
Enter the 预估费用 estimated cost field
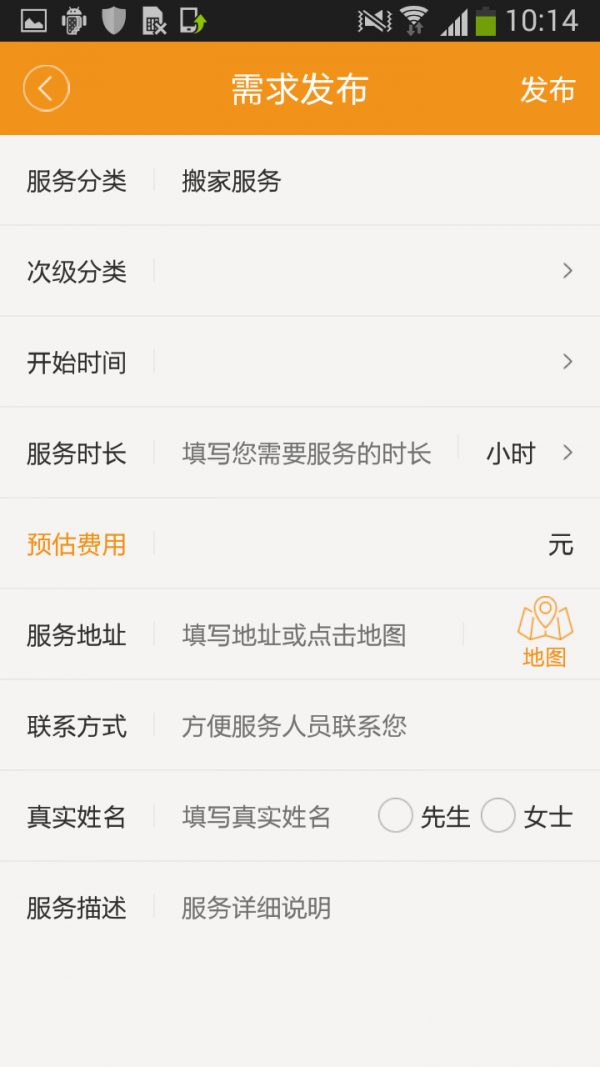click(x=350, y=545)
